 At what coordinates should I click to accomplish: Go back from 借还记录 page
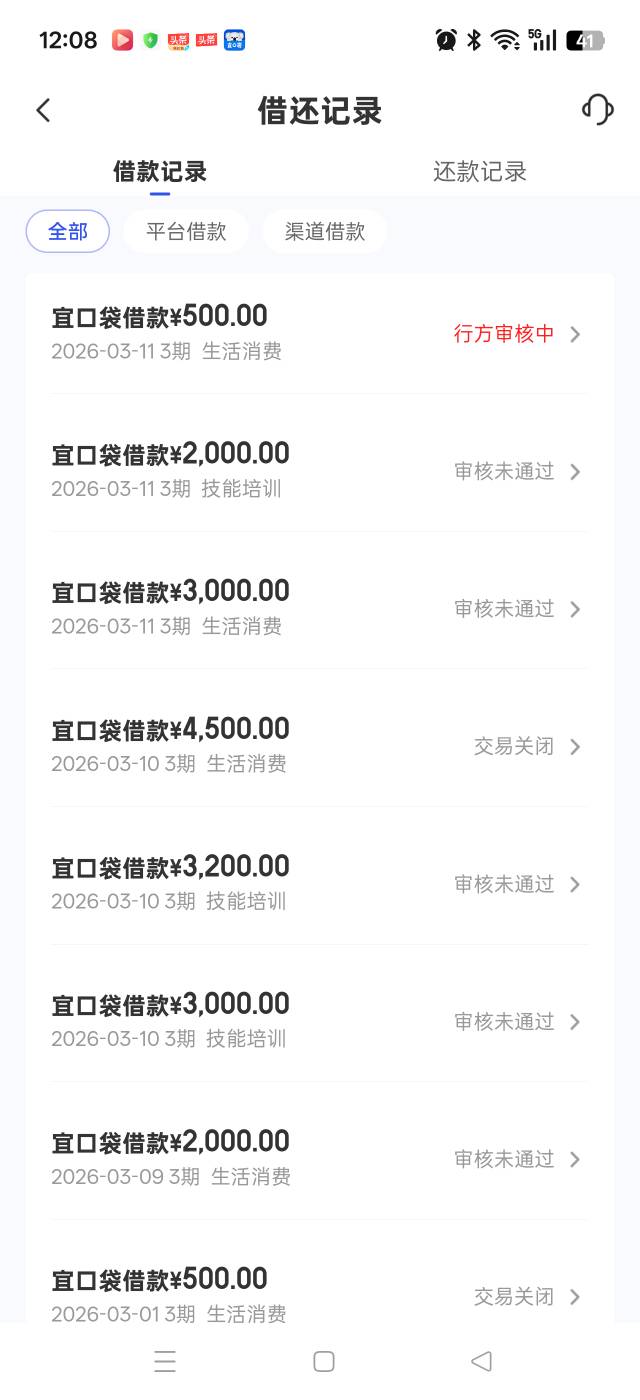pos(43,110)
